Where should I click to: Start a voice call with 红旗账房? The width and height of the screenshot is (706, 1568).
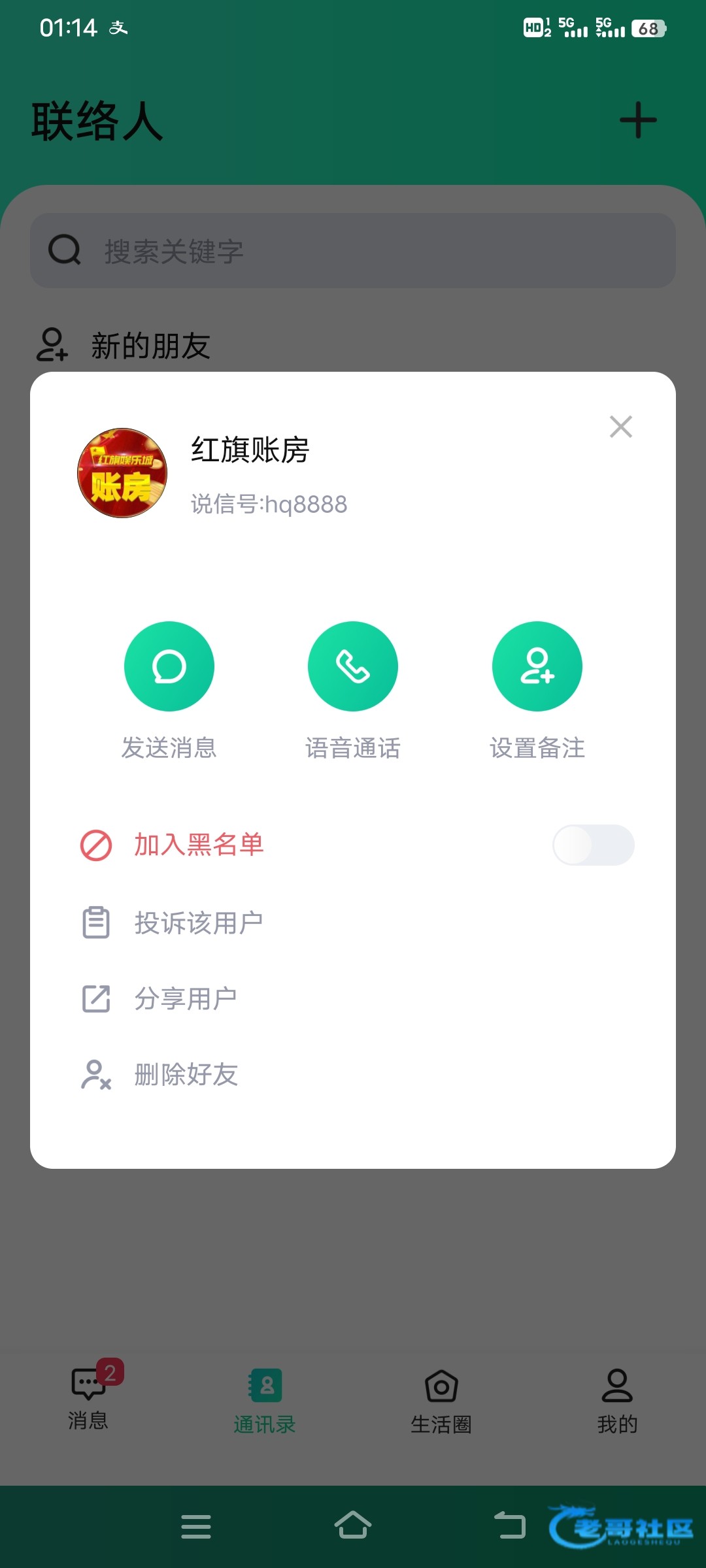[353, 666]
